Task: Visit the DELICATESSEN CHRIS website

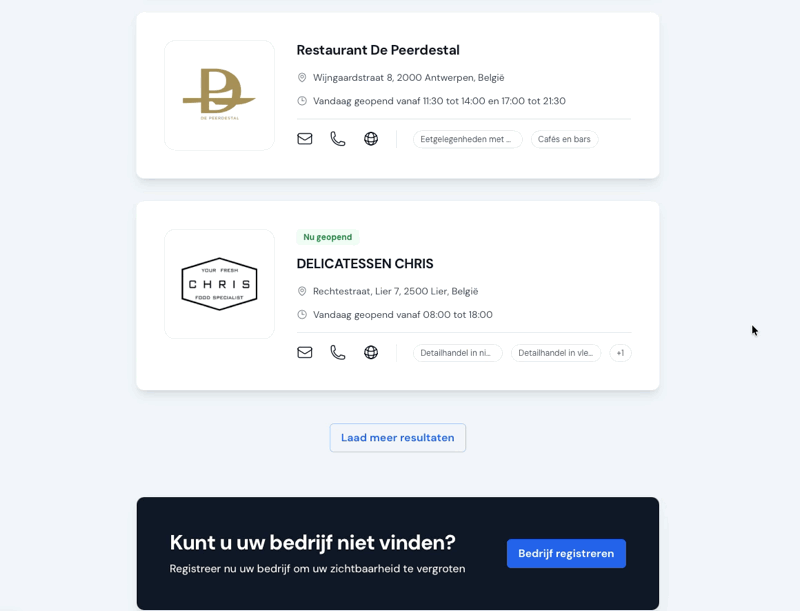Action: coord(371,352)
